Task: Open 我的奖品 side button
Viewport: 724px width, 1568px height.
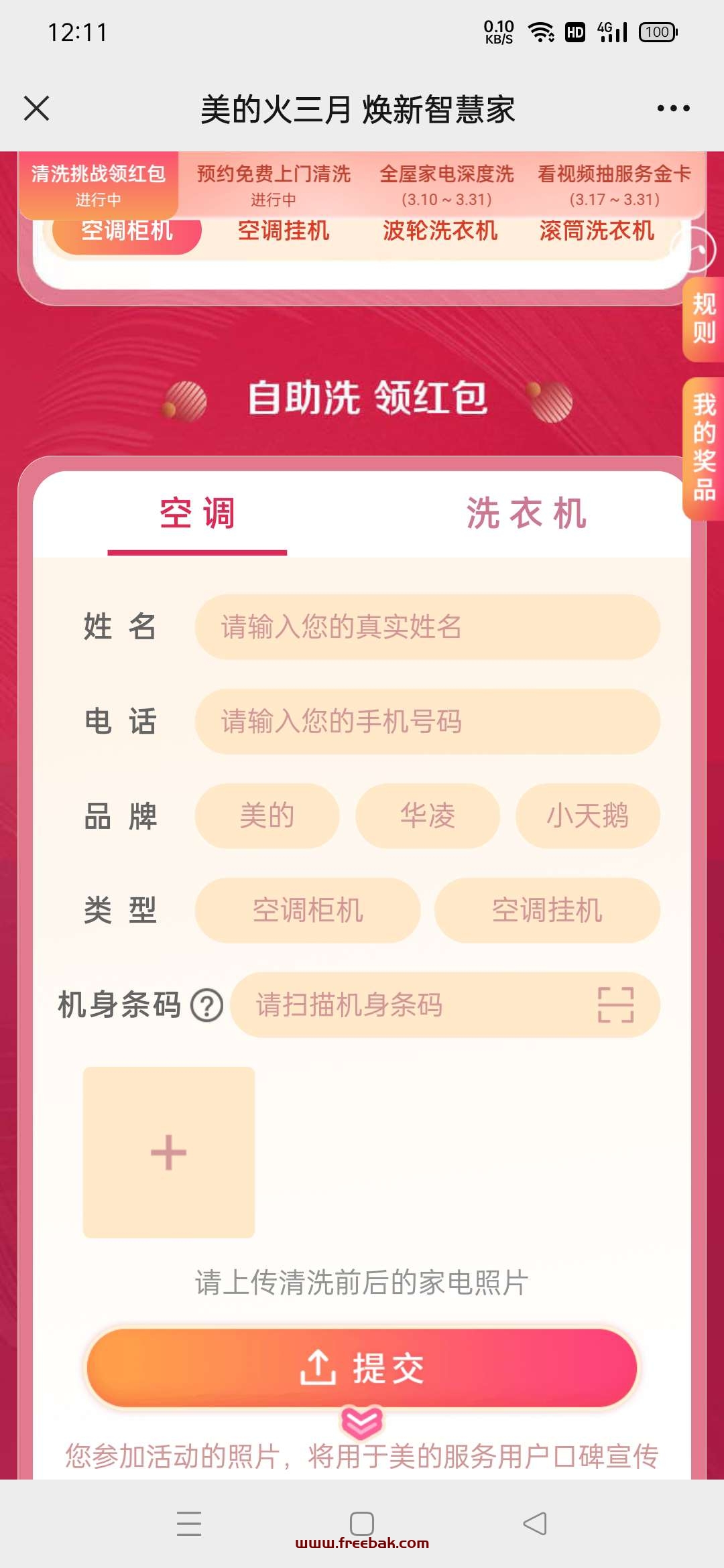Action: coord(703,448)
